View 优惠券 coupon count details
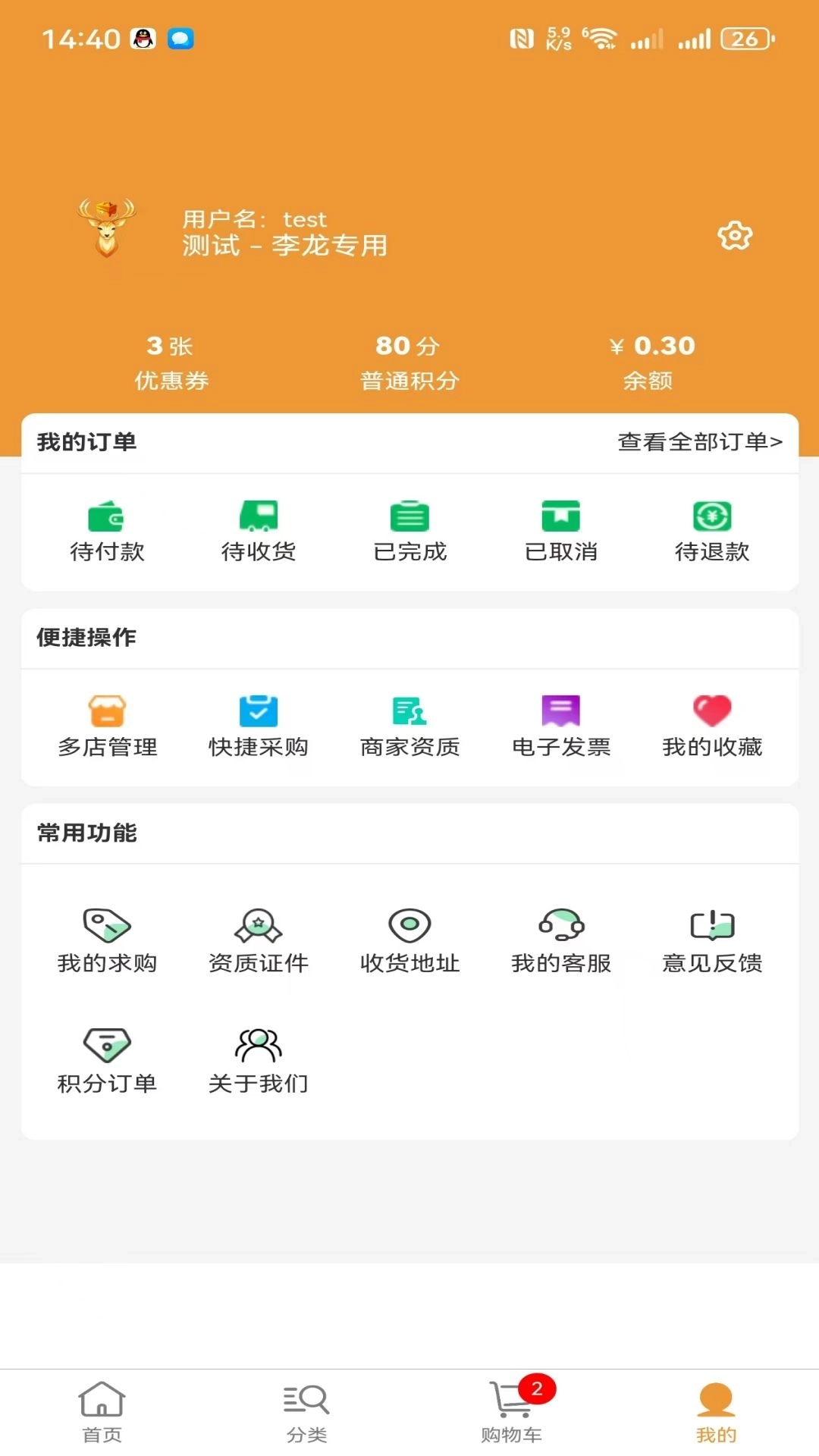Viewport: 819px width, 1456px height. [x=171, y=362]
